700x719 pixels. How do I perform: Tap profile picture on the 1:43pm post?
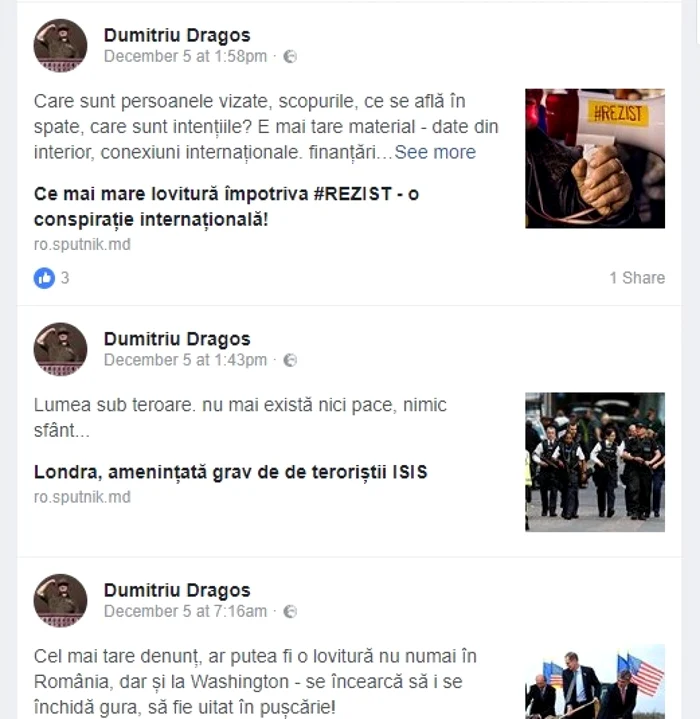[x=60, y=349]
